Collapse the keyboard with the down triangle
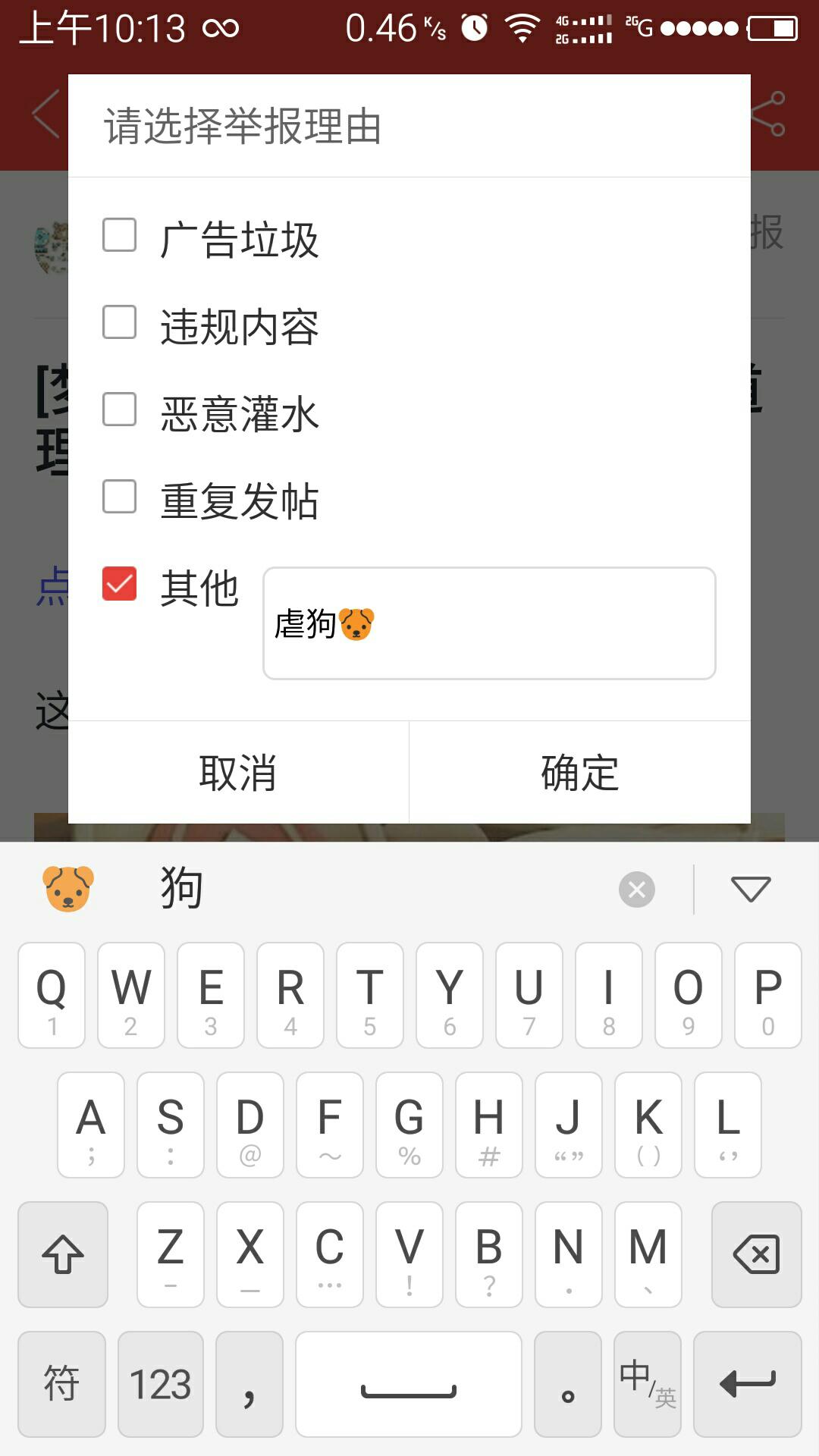The height and width of the screenshot is (1456, 819). (x=751, y=890)
